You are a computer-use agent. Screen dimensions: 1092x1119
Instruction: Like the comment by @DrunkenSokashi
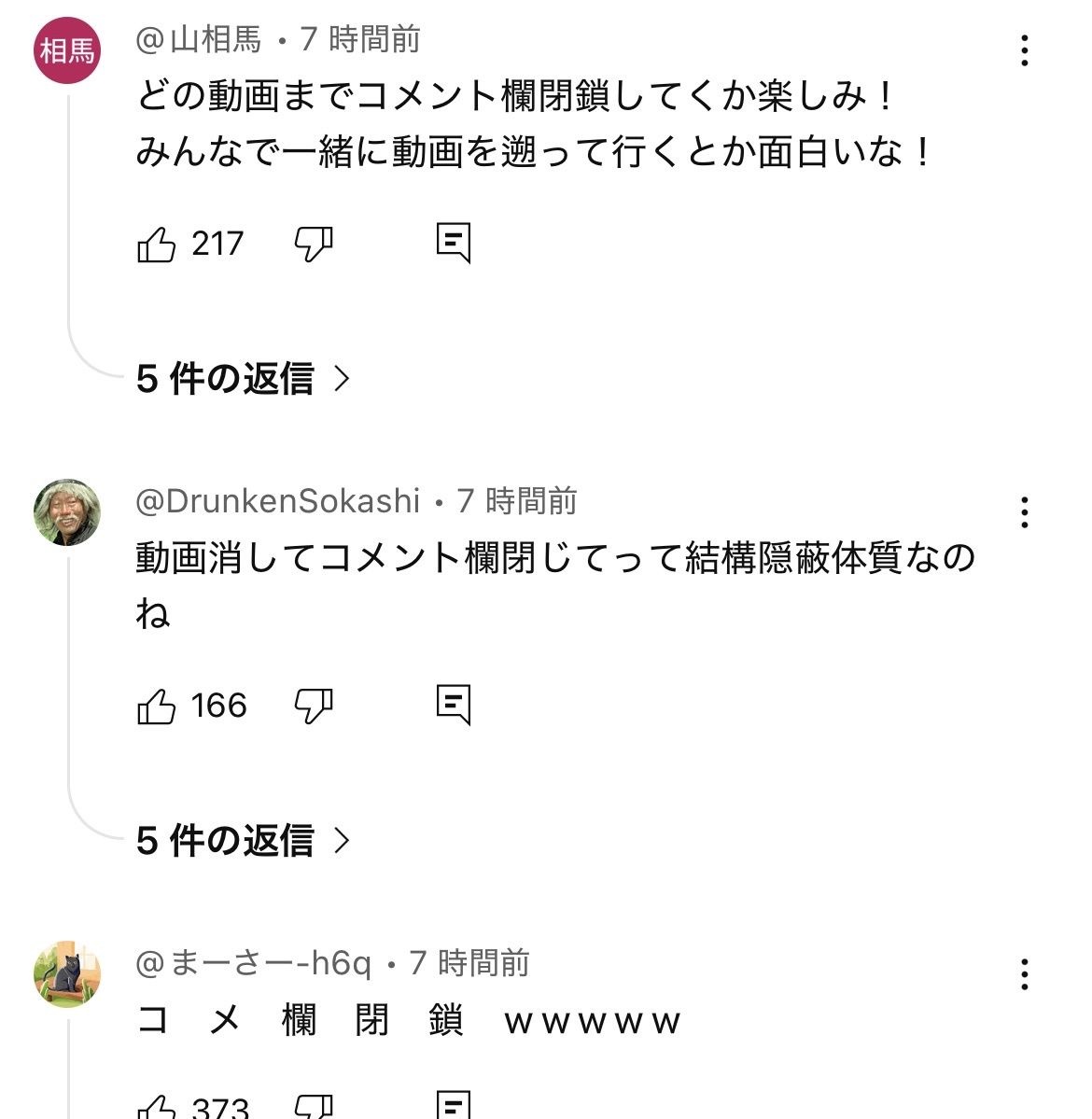157,706
